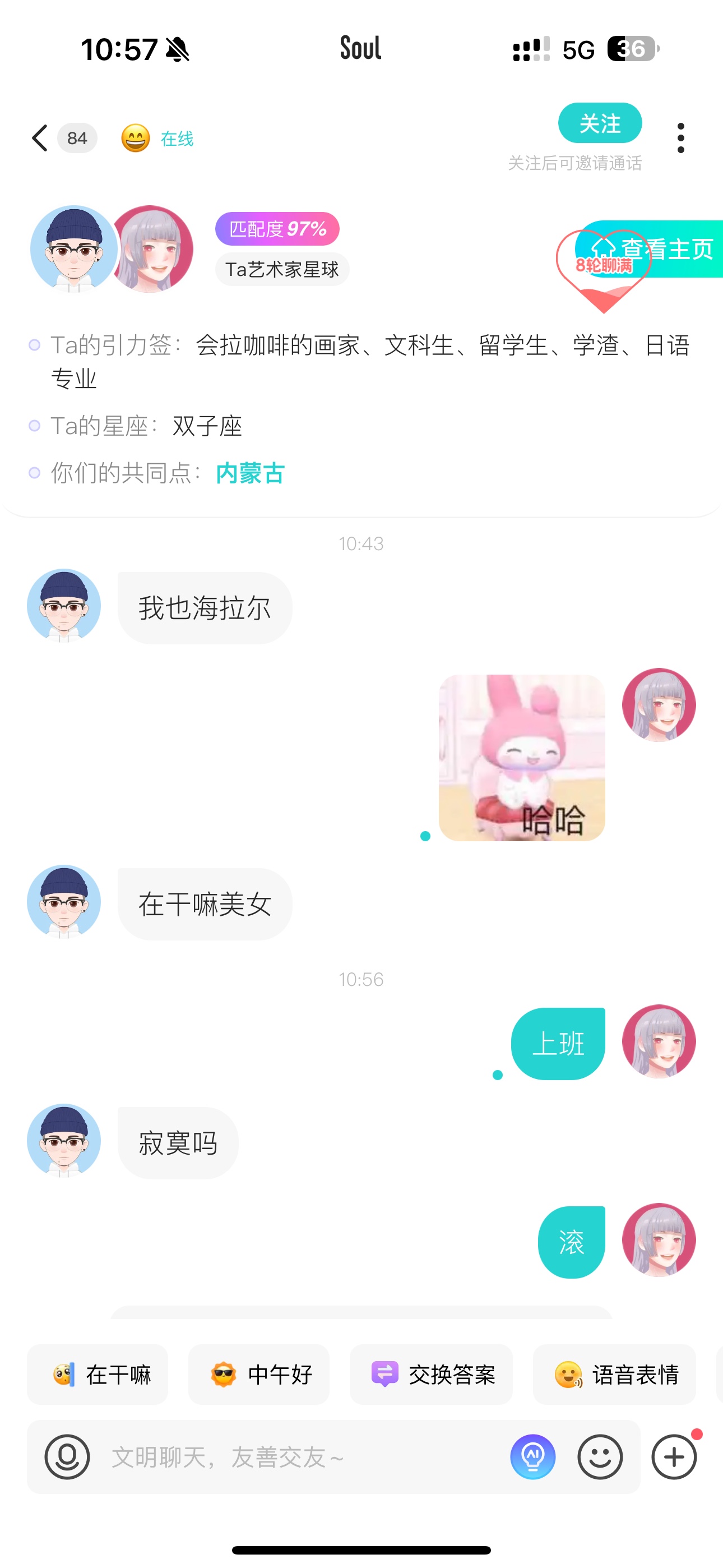Open the emoji smiley picker
723x1568 pixels.
coord(600,1456)
